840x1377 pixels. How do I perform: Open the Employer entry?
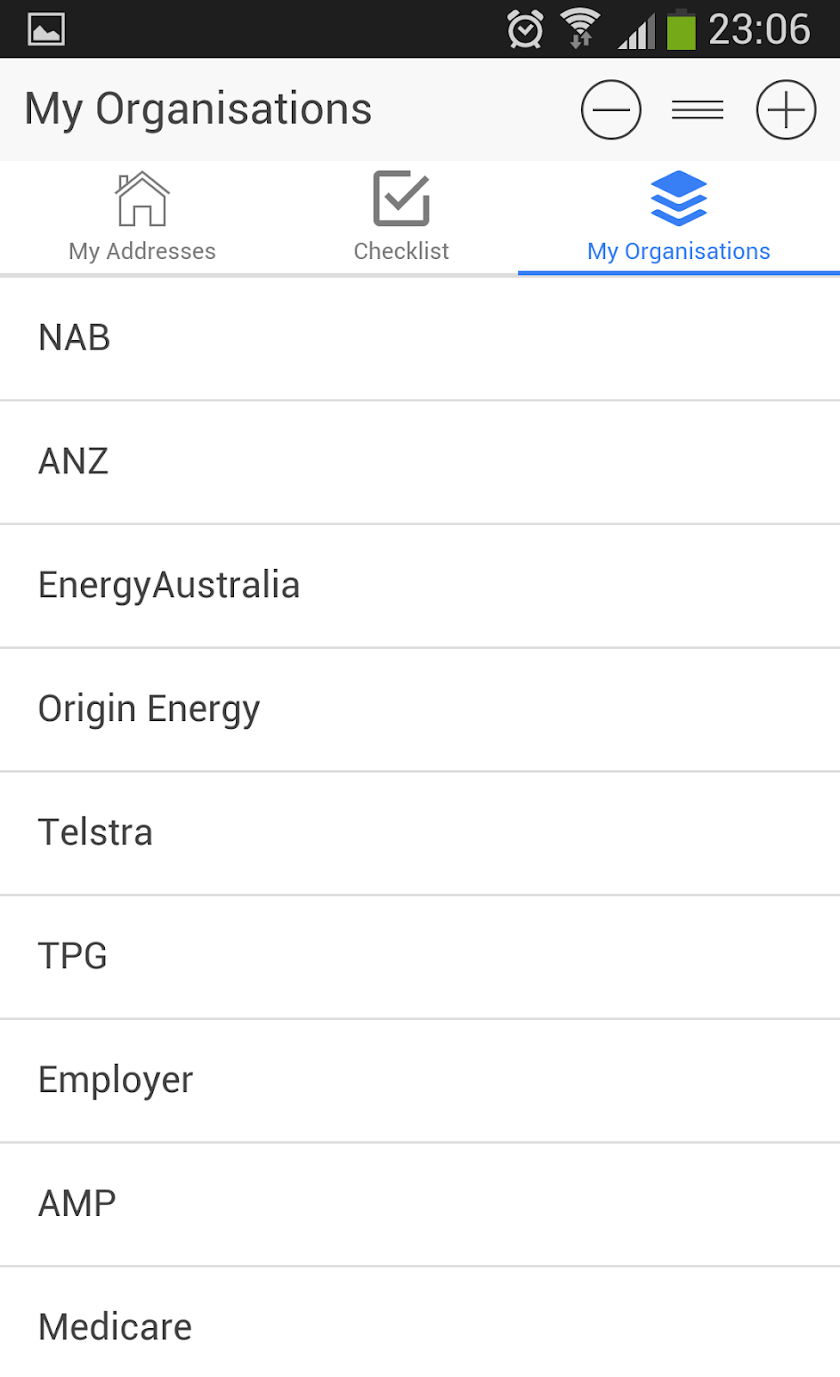pyautogui.click(x=420, y=1080)
